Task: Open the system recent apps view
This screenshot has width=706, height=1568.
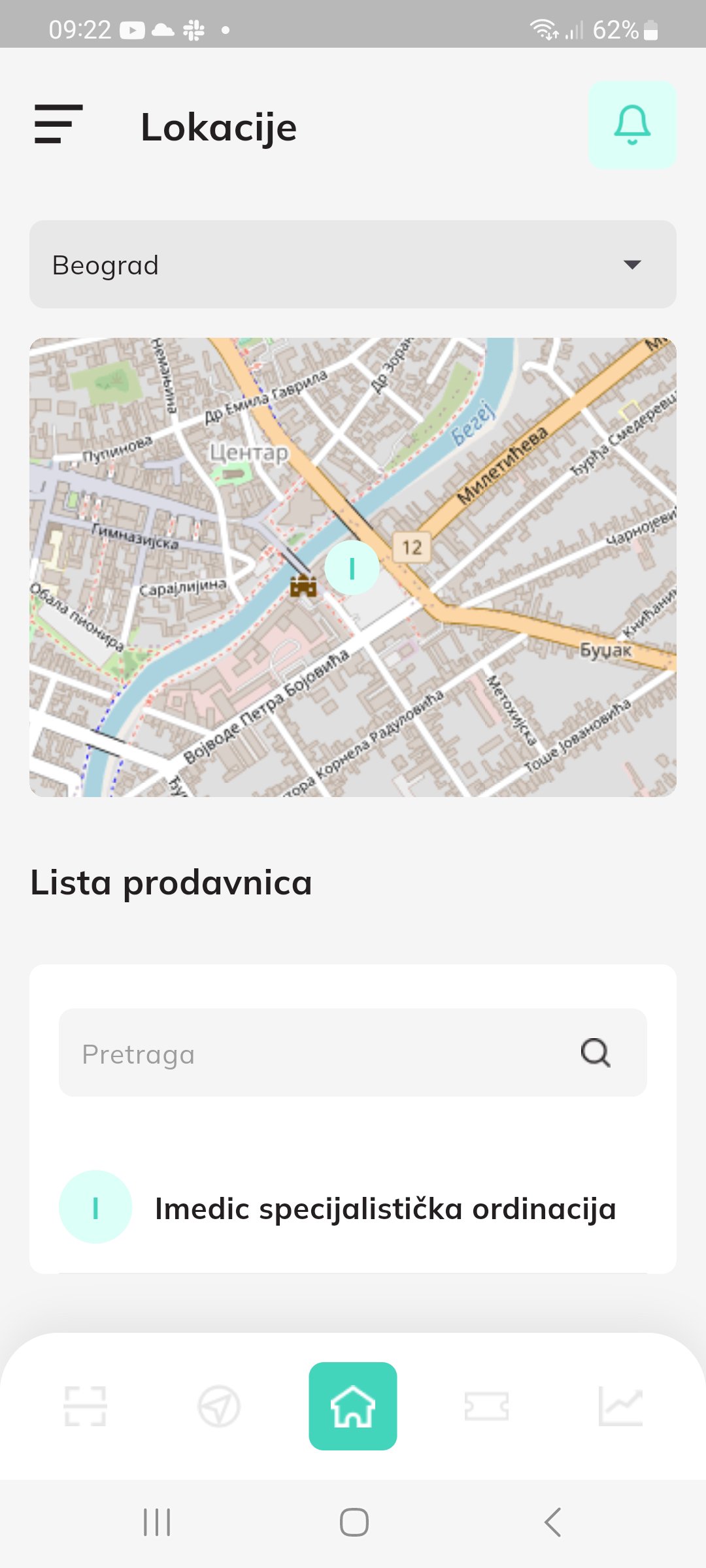Action: pos(157,1522)
